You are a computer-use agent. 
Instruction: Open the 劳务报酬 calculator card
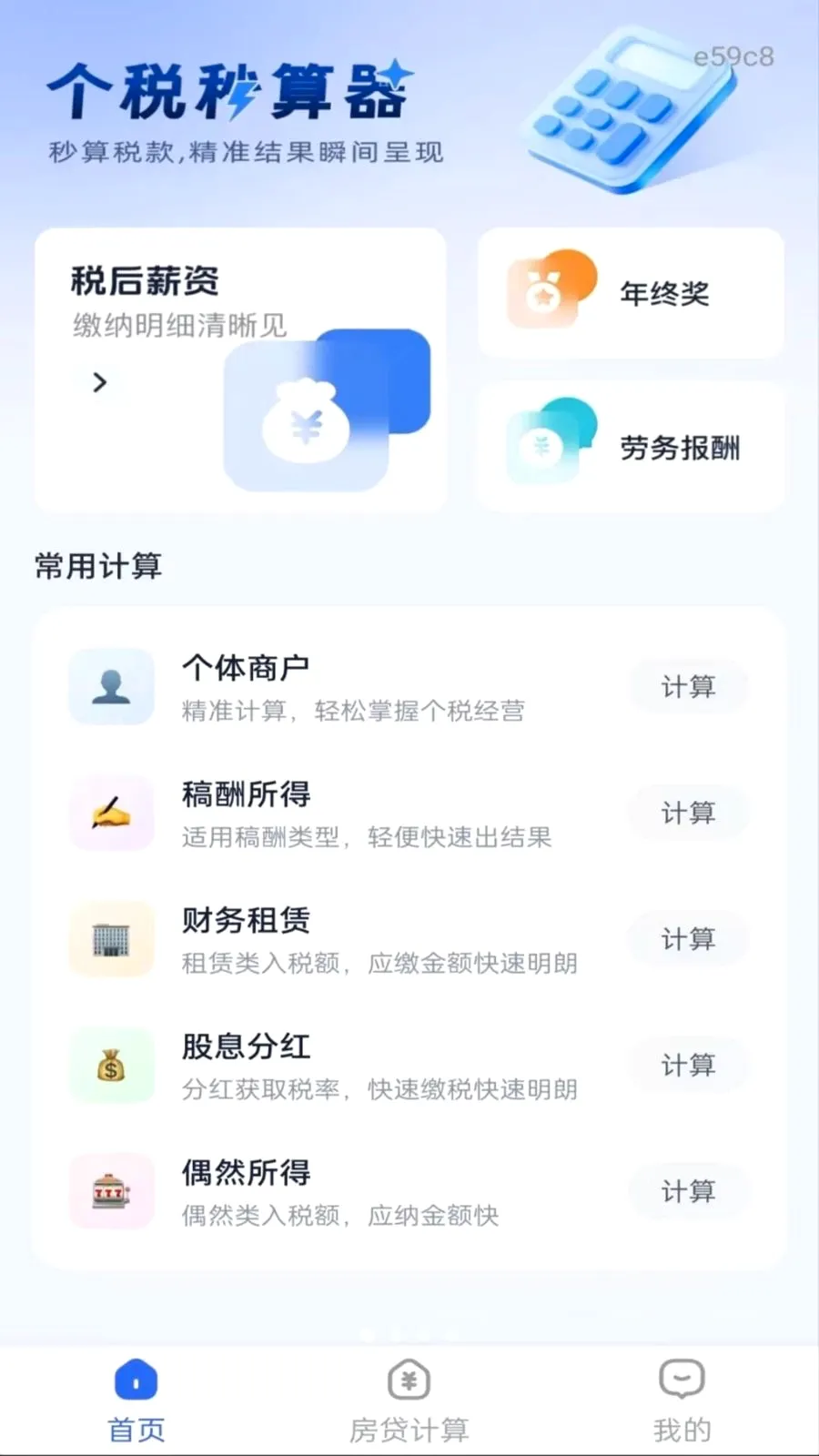[x=631, y=447]
